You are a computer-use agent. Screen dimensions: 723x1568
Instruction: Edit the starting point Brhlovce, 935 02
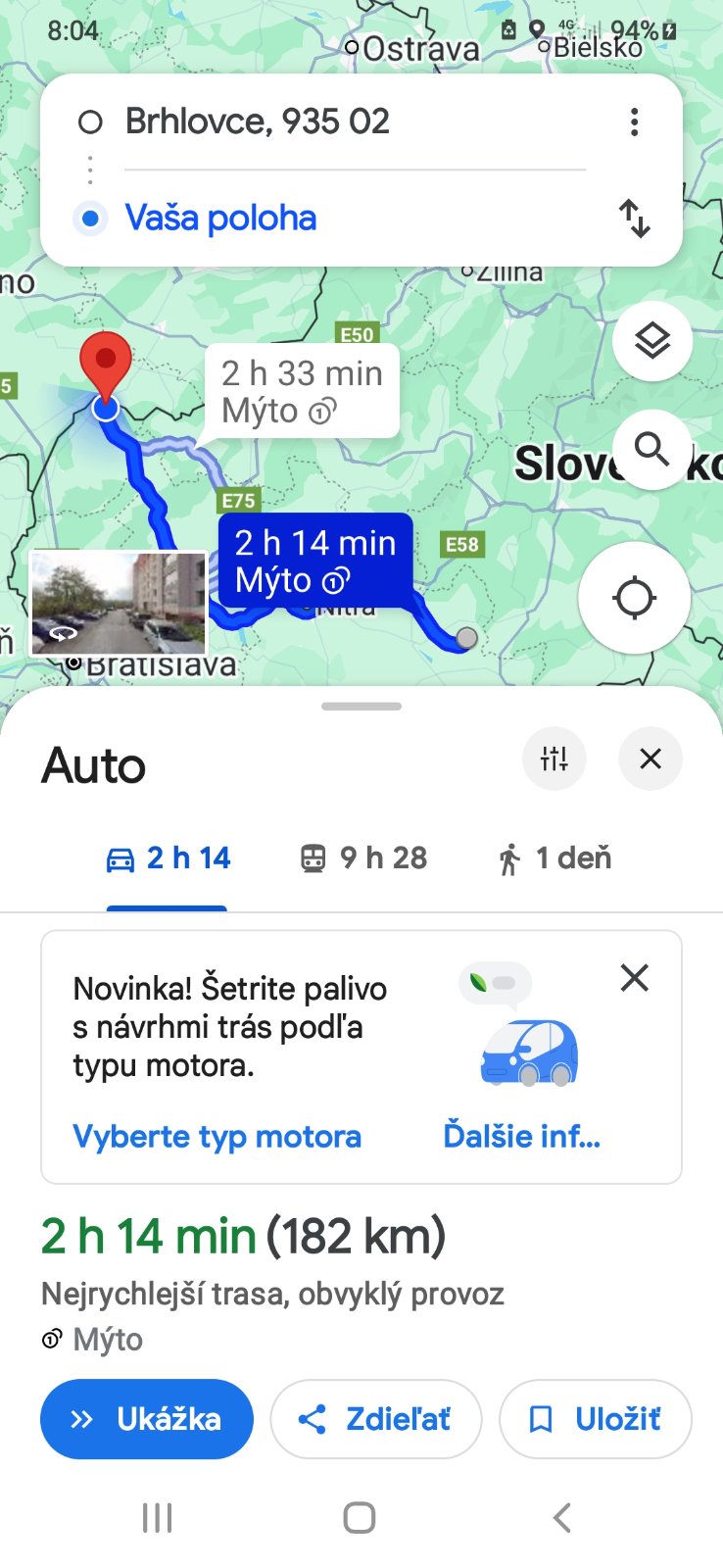coord(257,122)
